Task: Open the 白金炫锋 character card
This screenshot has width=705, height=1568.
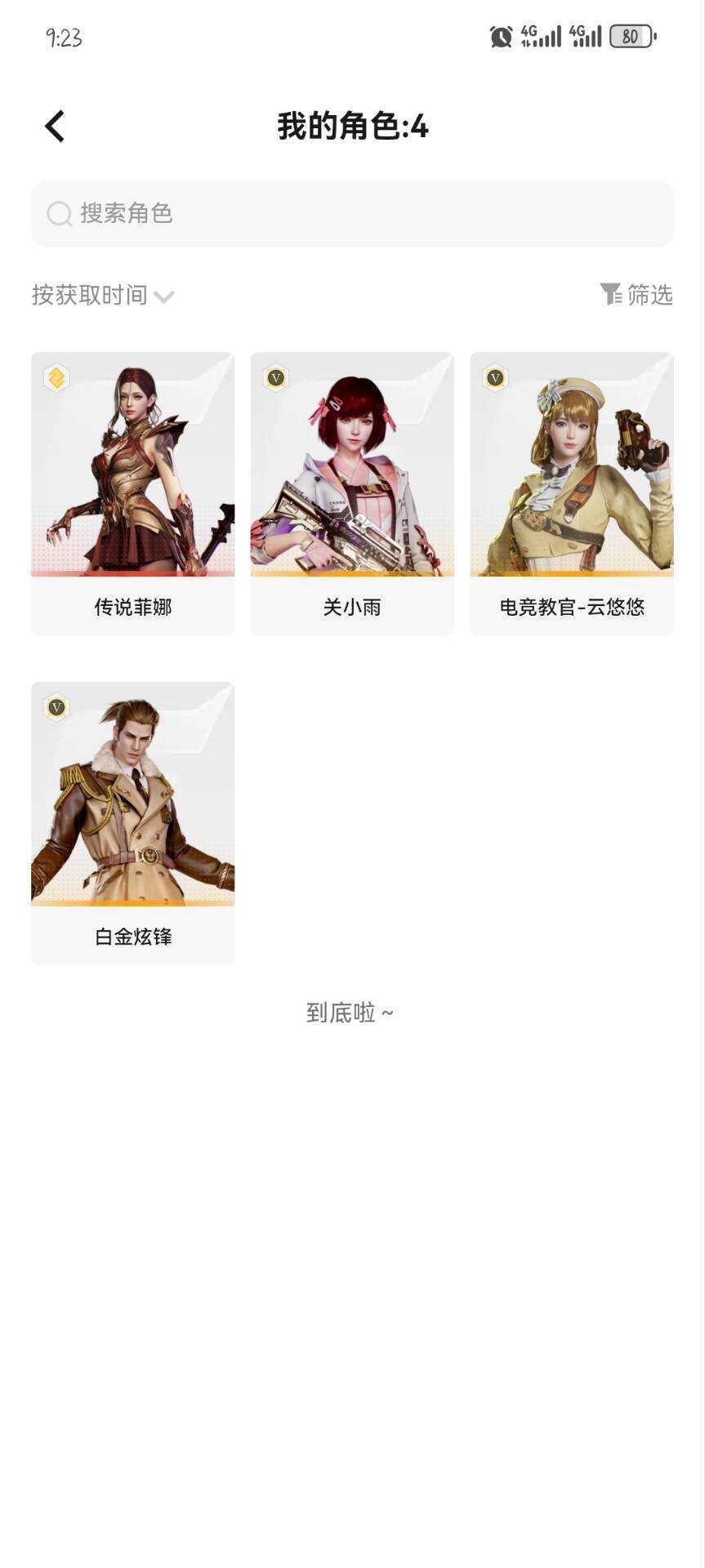Action: [x=133, y=823]
